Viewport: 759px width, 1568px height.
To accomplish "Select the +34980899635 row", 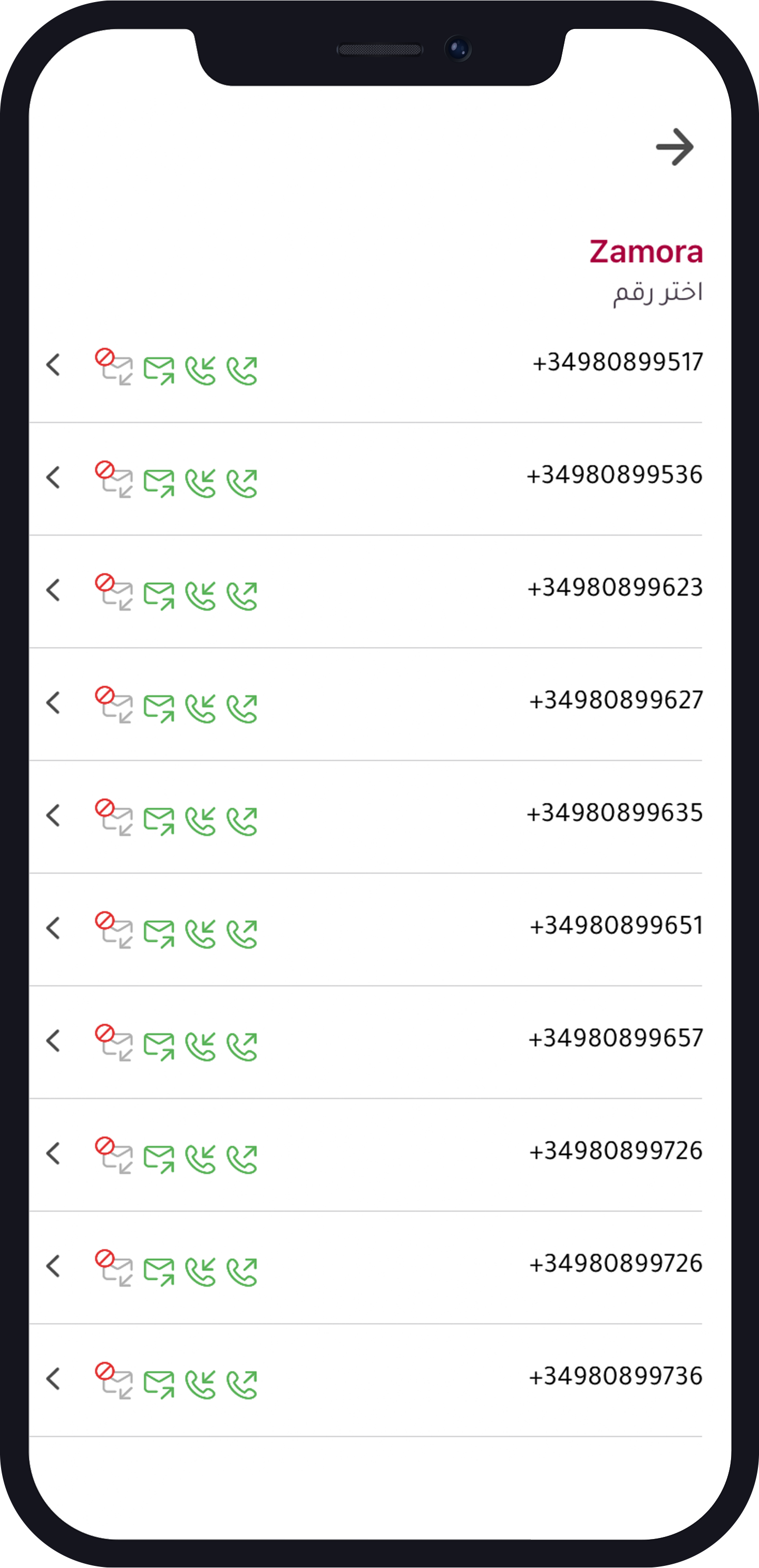I will point(614,813).
